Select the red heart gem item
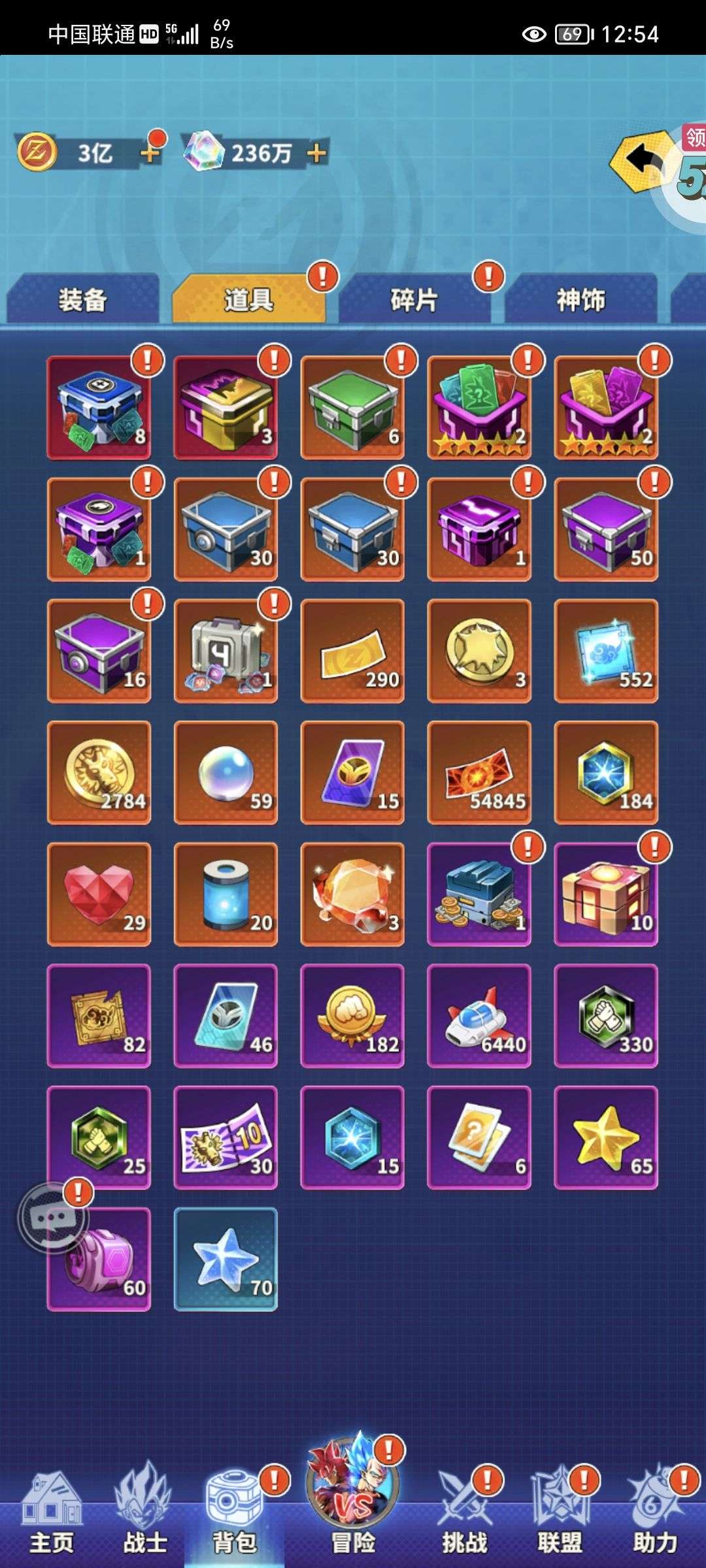Image resolution: width=706 pixels, height=1568 pixels. pos(99,894)
